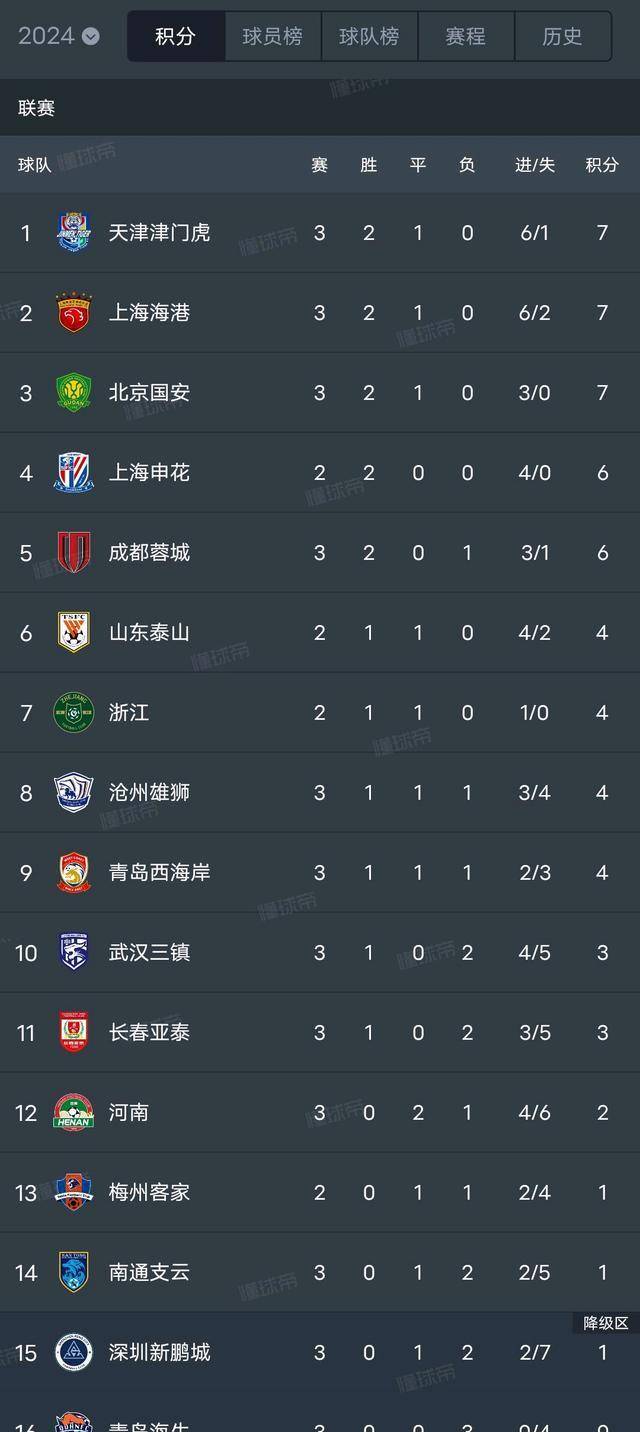Open the 上海申花 team row
This screenshot has width=640, height=1432.
(x=149, y=473)
